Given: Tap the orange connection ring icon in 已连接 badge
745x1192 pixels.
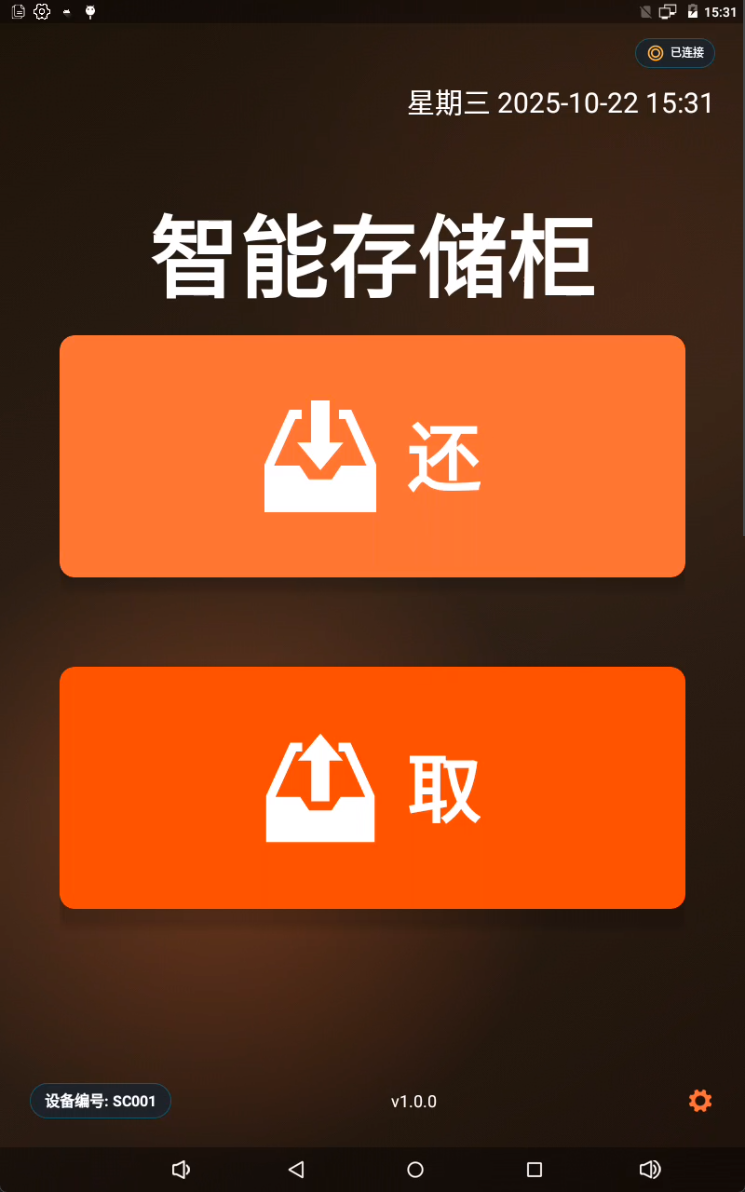Looking at the screenshot, I should click(655, 53).
